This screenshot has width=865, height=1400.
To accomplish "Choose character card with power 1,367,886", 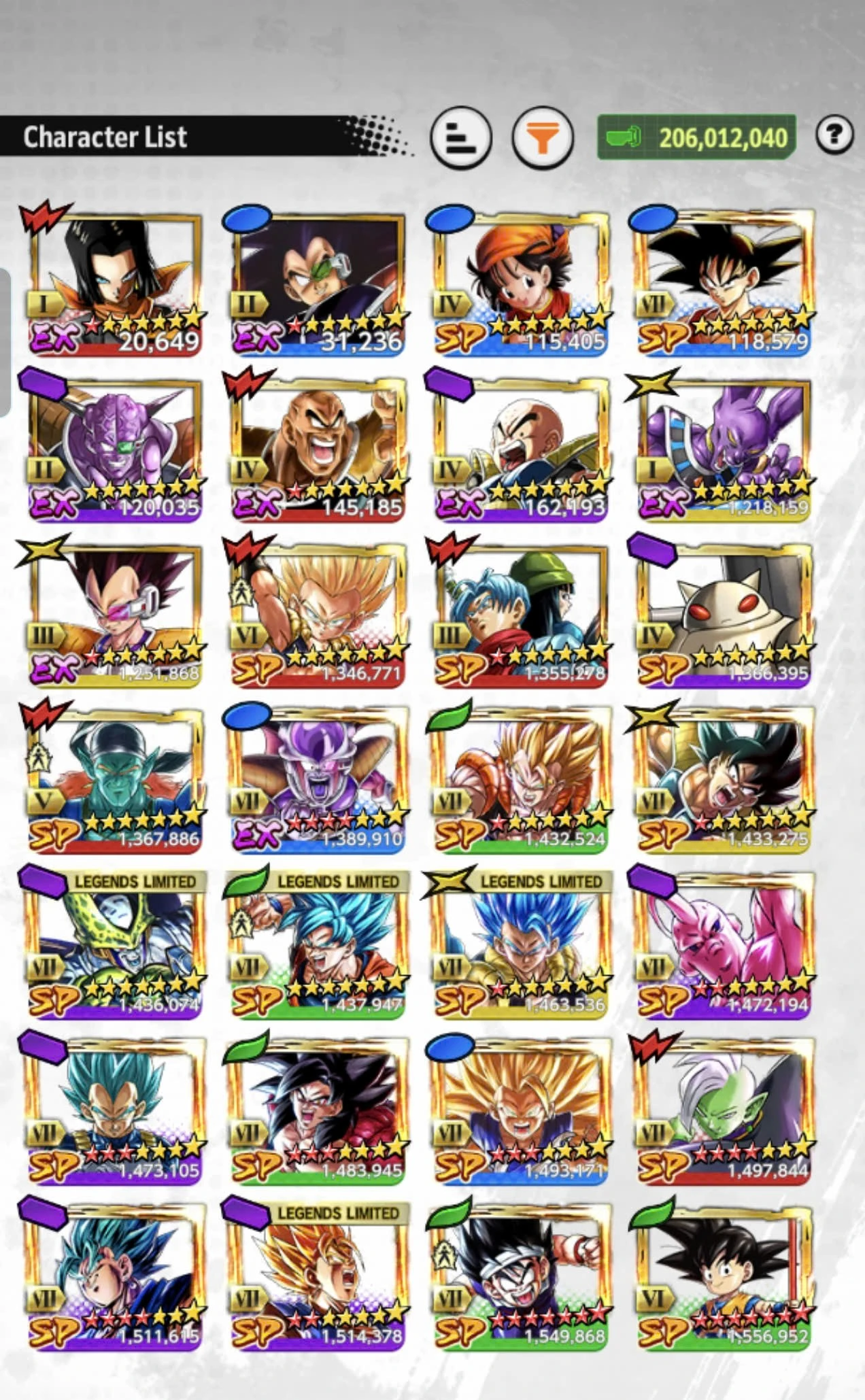I will click(114, 780).
